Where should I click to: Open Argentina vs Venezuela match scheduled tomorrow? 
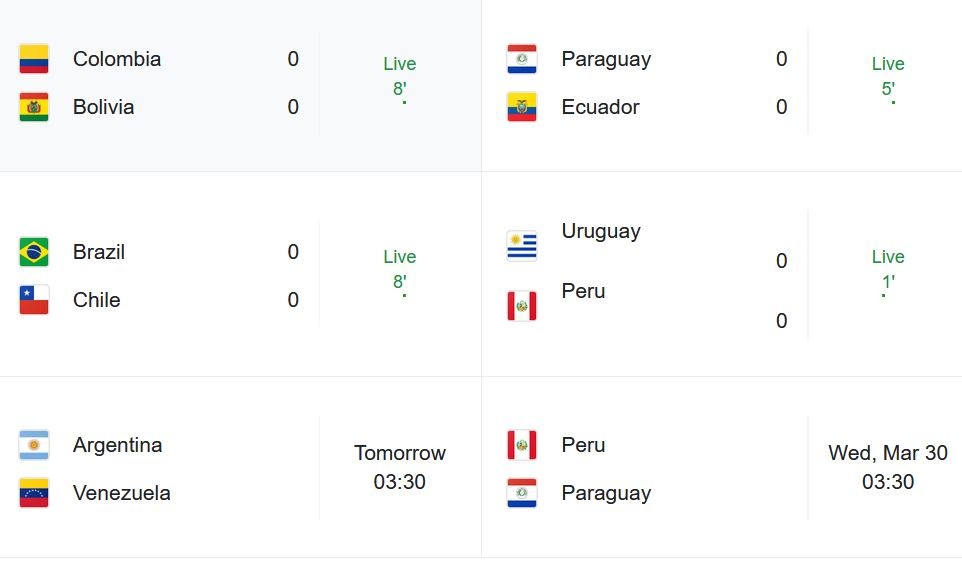point(240,468)
